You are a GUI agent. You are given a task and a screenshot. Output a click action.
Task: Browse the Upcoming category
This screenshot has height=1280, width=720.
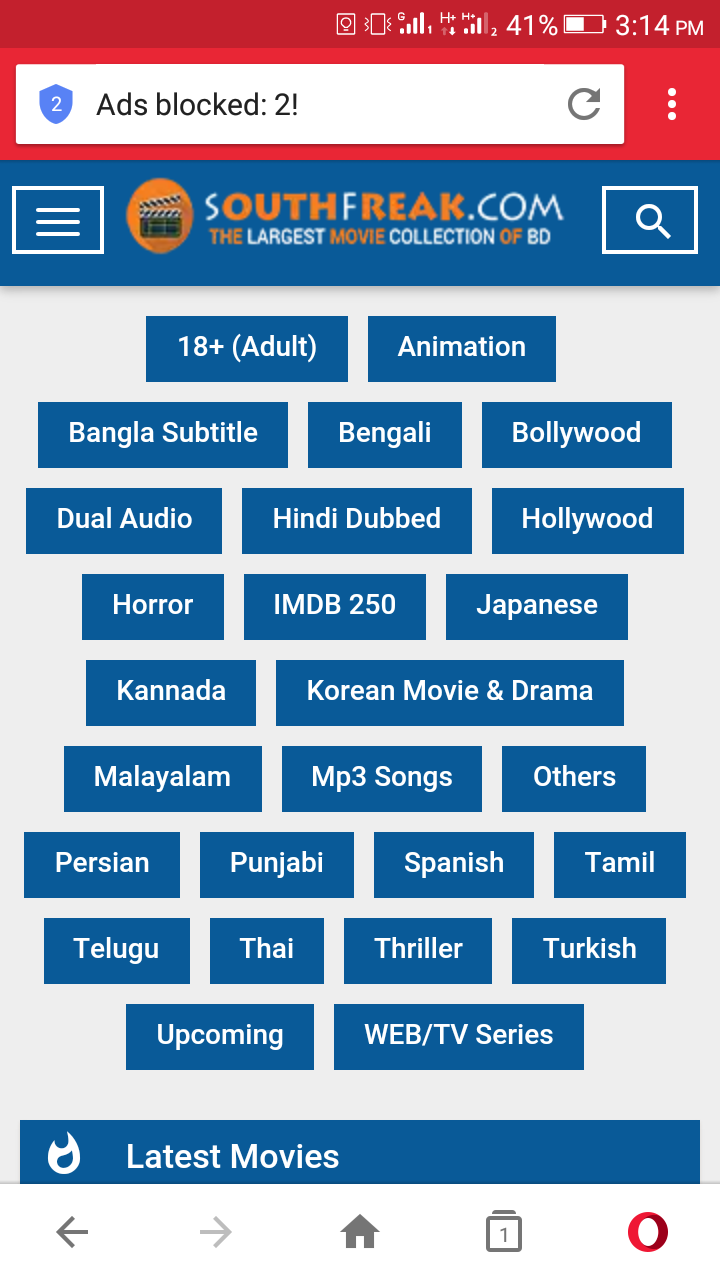(x=220, y=1037)
